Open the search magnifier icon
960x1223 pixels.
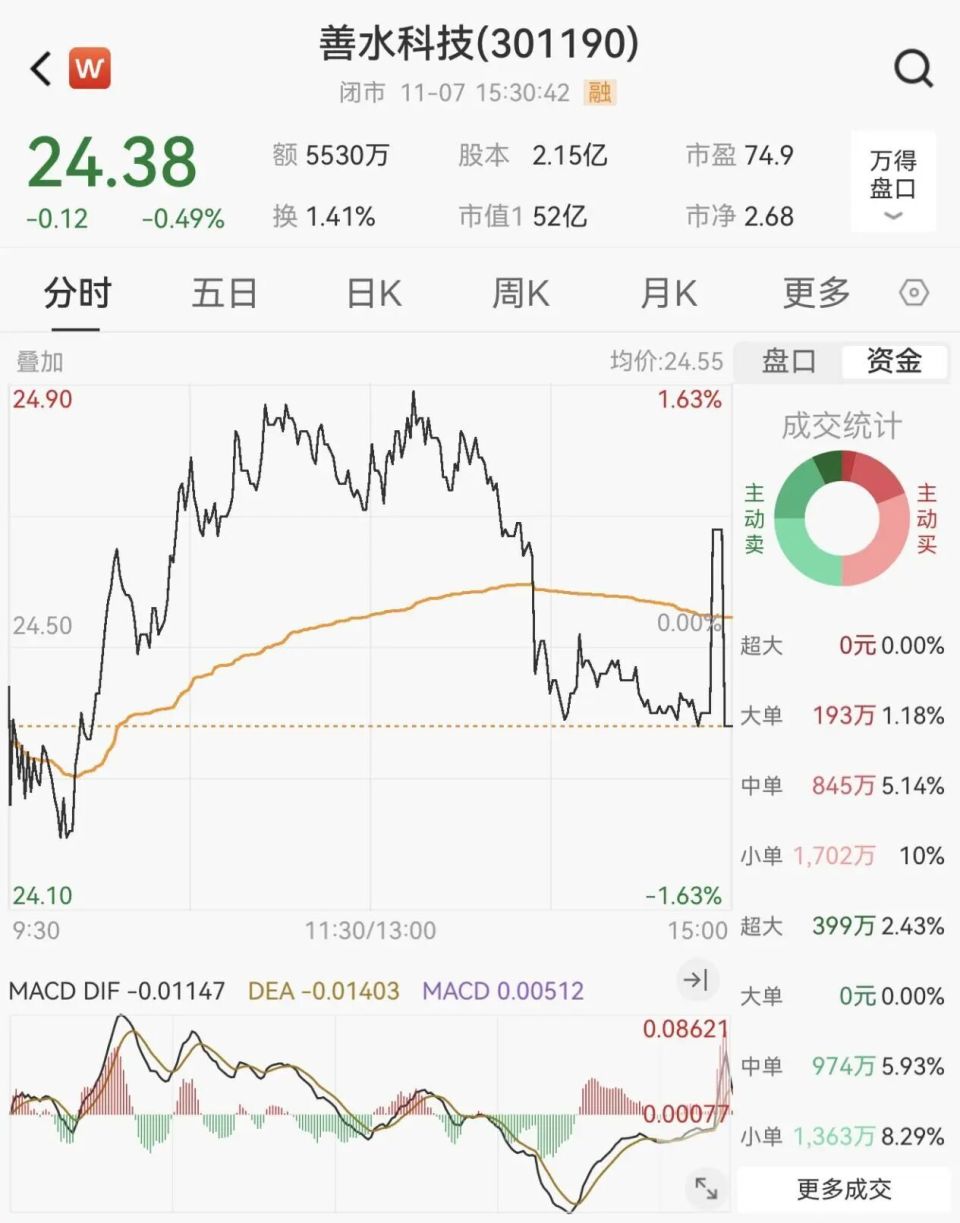point(912,68)
